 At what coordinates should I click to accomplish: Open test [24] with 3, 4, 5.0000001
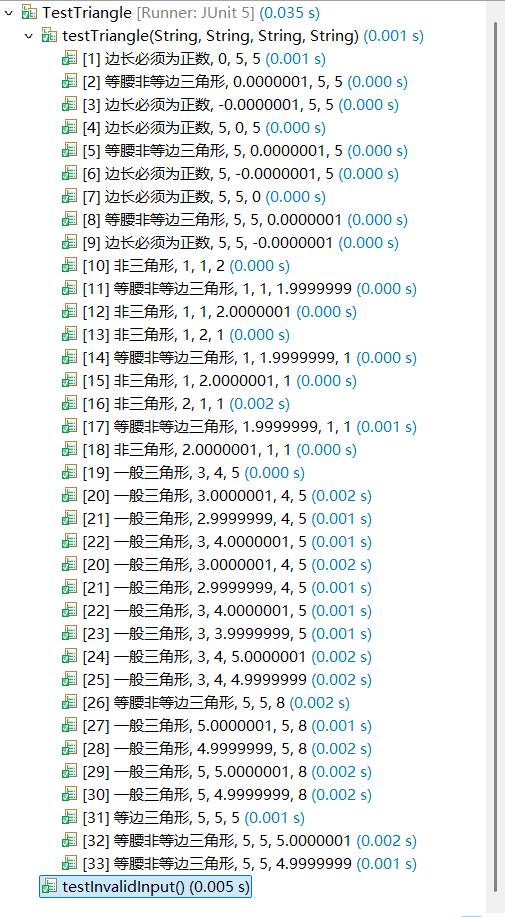click(x=217, y=657)
